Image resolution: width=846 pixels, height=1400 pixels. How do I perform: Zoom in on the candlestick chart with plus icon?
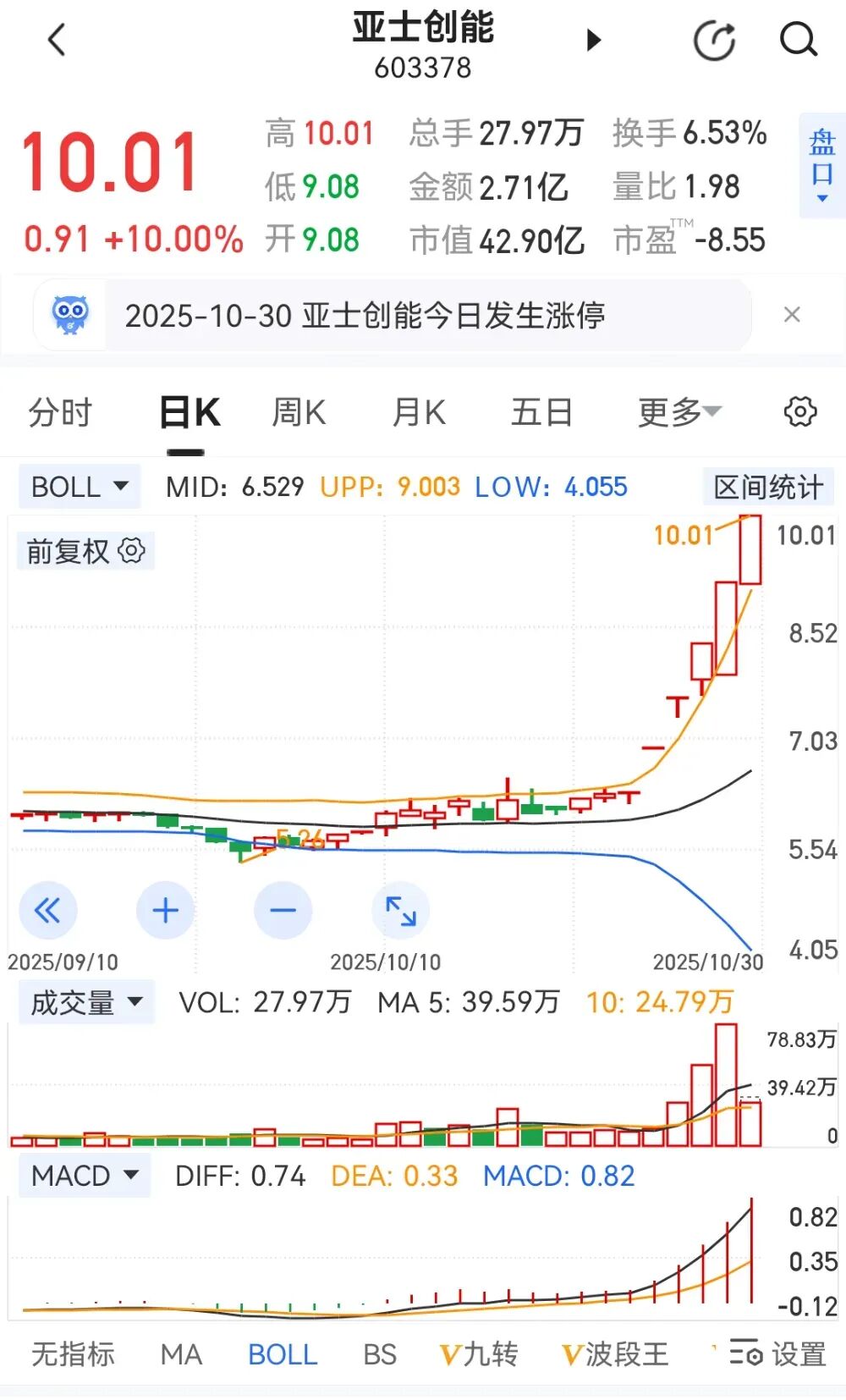165,910
